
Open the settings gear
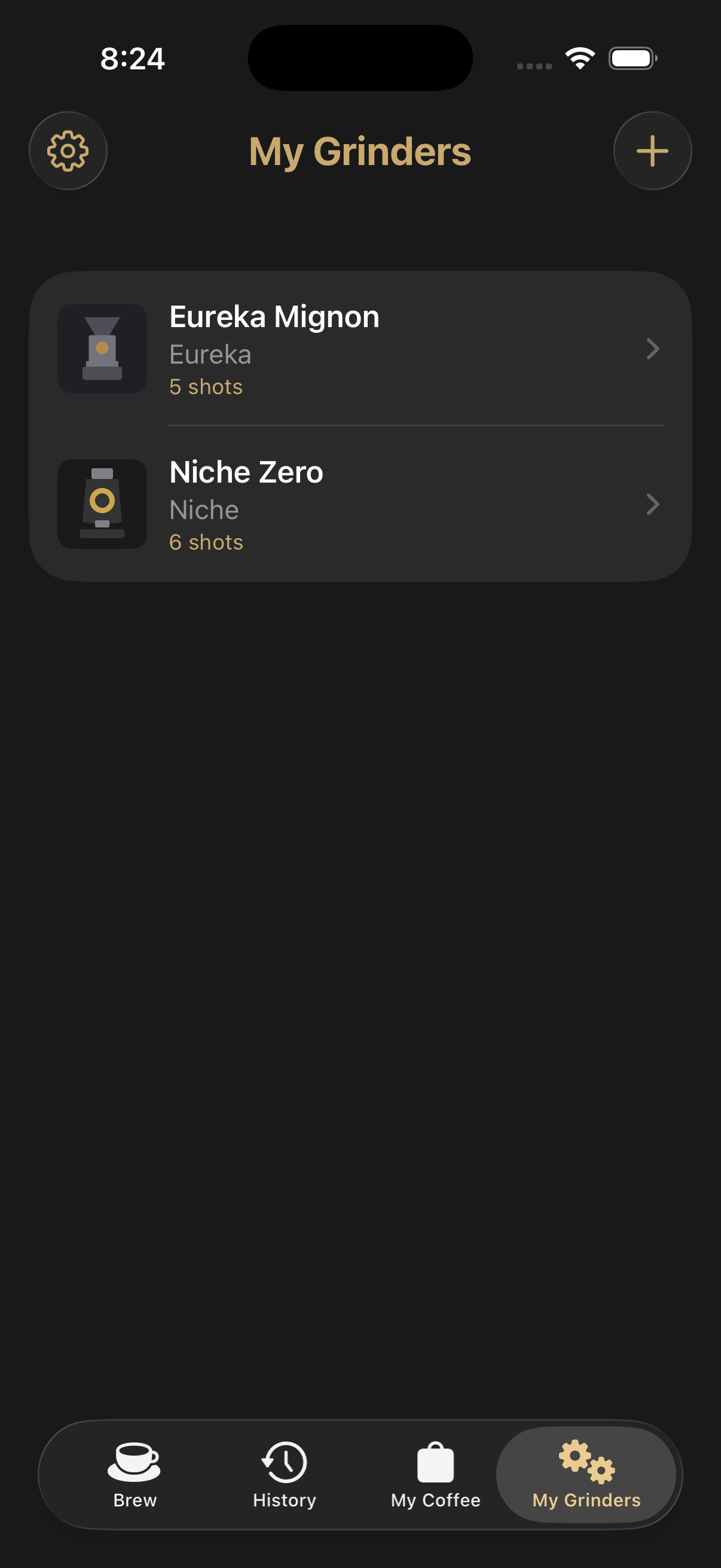[x=68, y=151]
